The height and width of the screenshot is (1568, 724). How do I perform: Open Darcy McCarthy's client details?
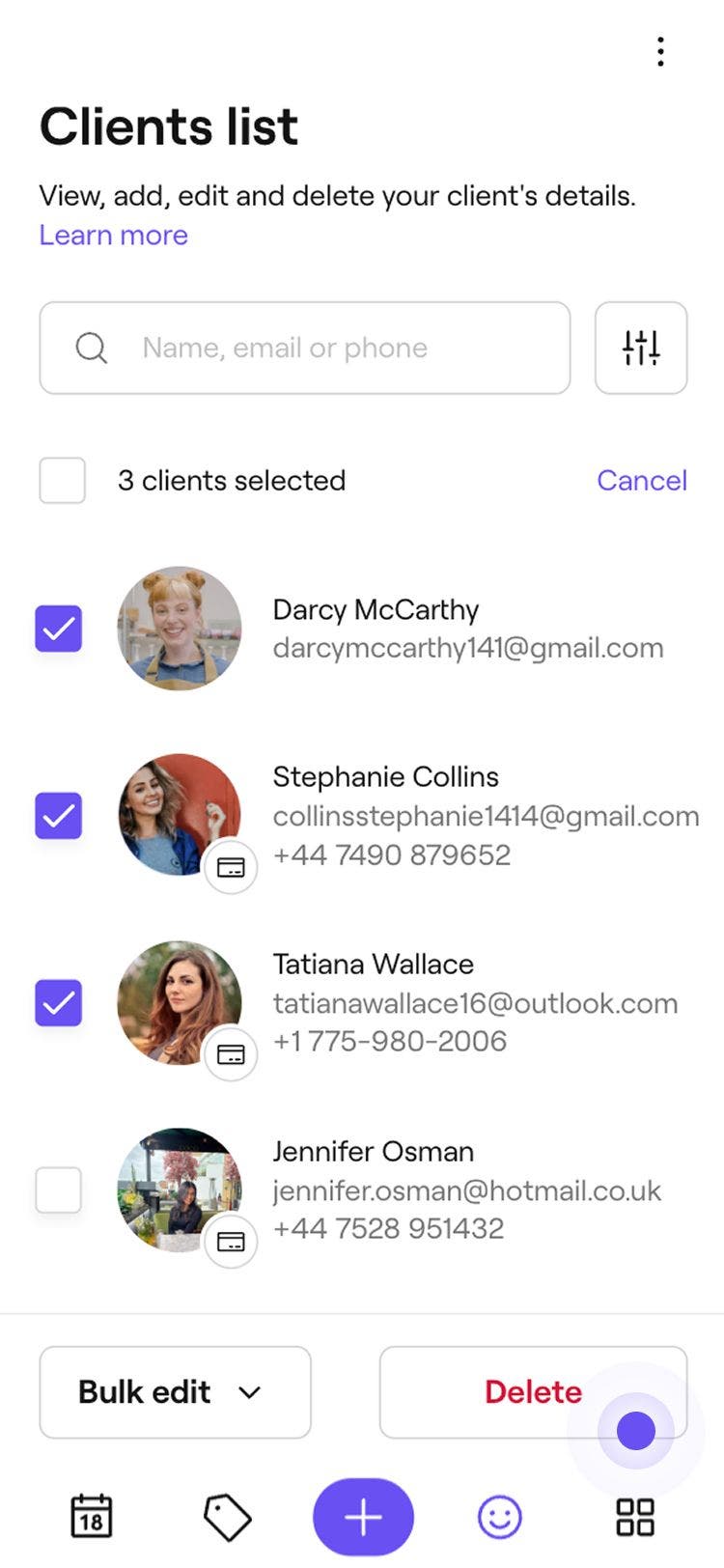(x=467, y=629)
